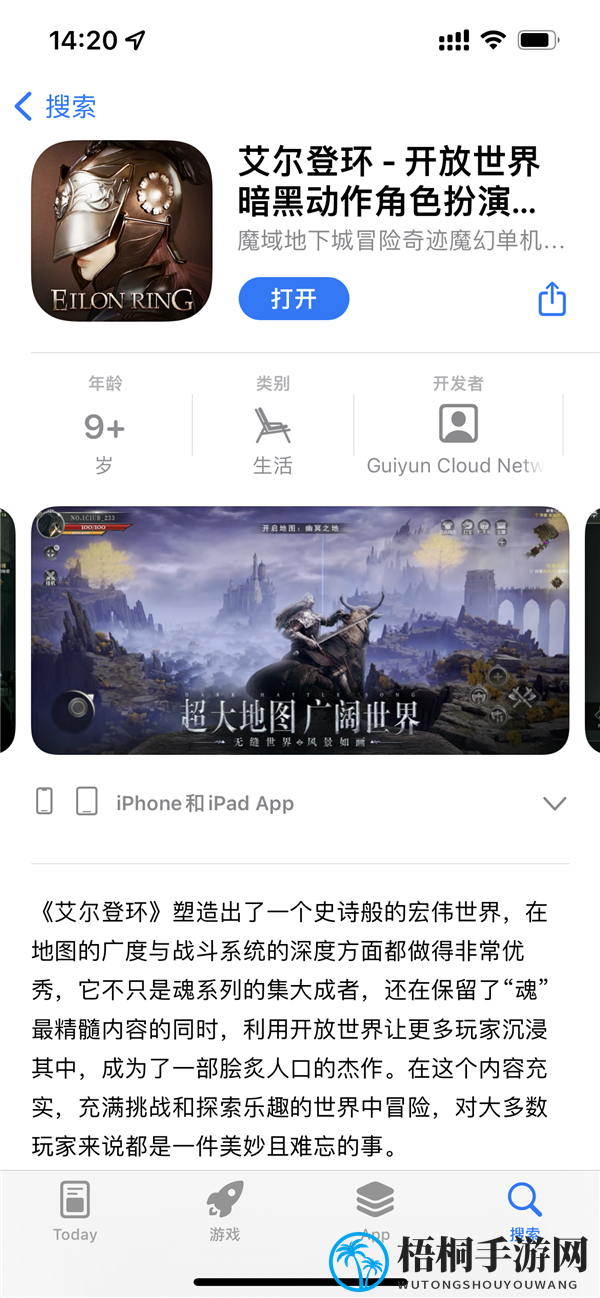Select the 搜索 tab in the bottom bar
The height and width of the screenshot is (1298, 600).
[x=524, y=1208]
